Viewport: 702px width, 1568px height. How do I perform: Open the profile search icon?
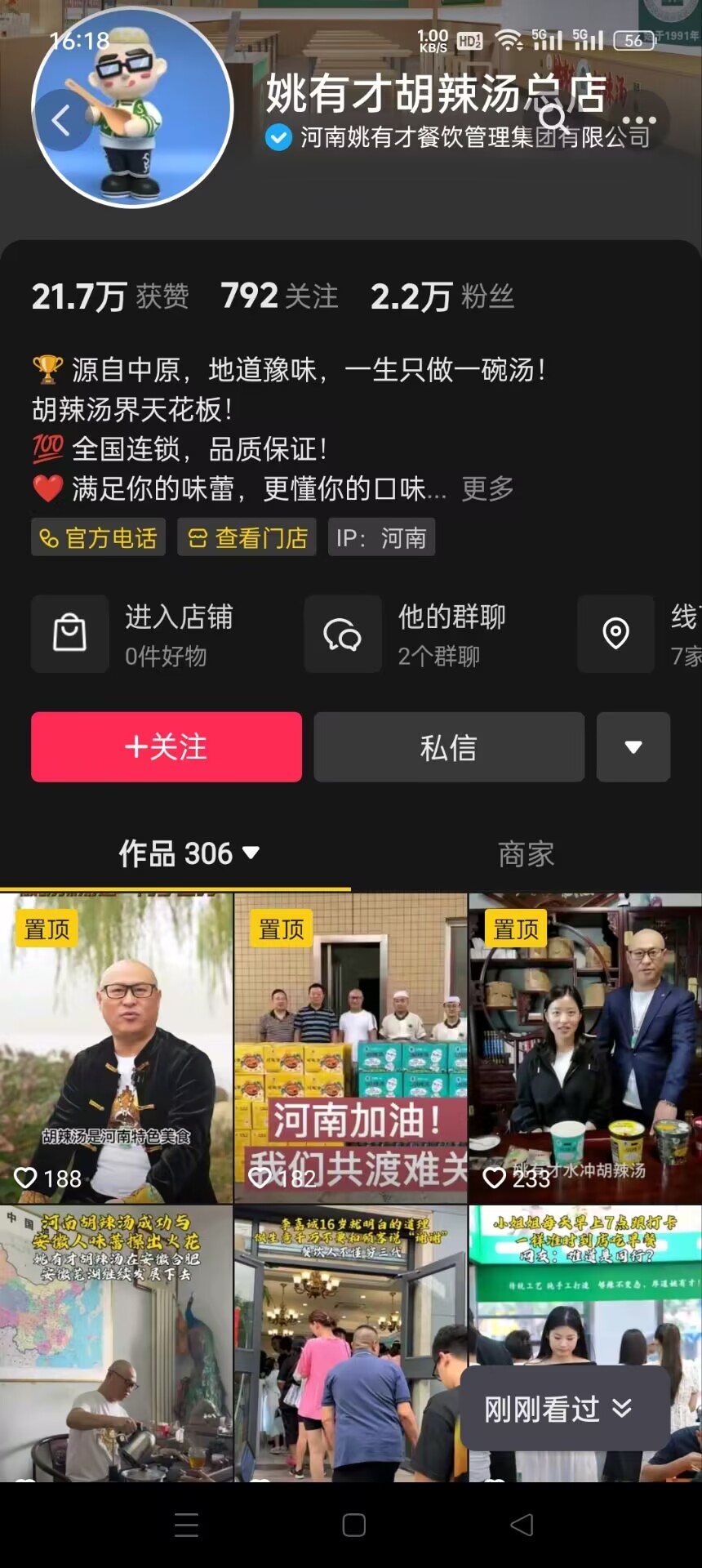554,119
